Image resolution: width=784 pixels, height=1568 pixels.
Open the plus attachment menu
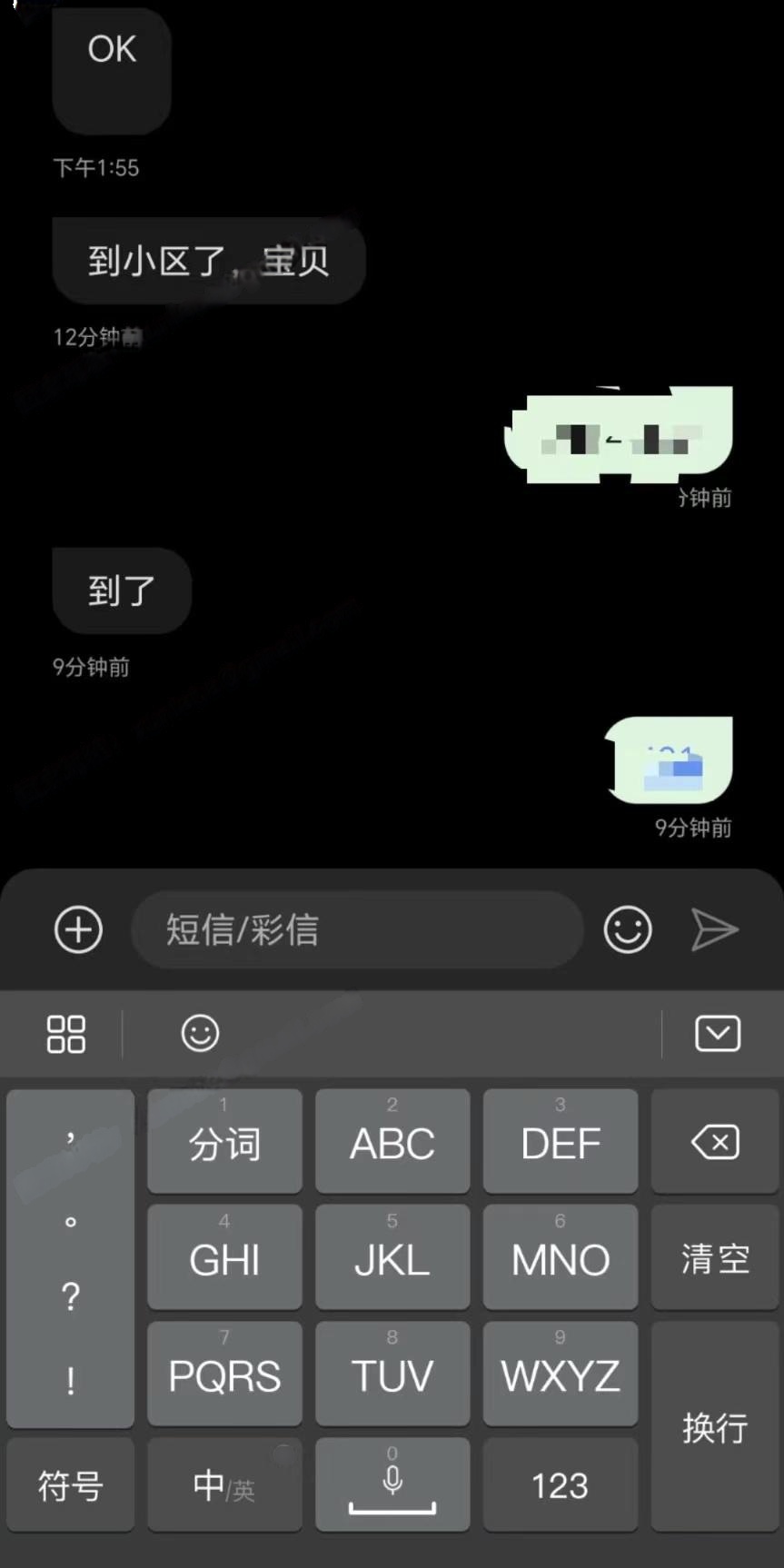(x=78, y=929)
